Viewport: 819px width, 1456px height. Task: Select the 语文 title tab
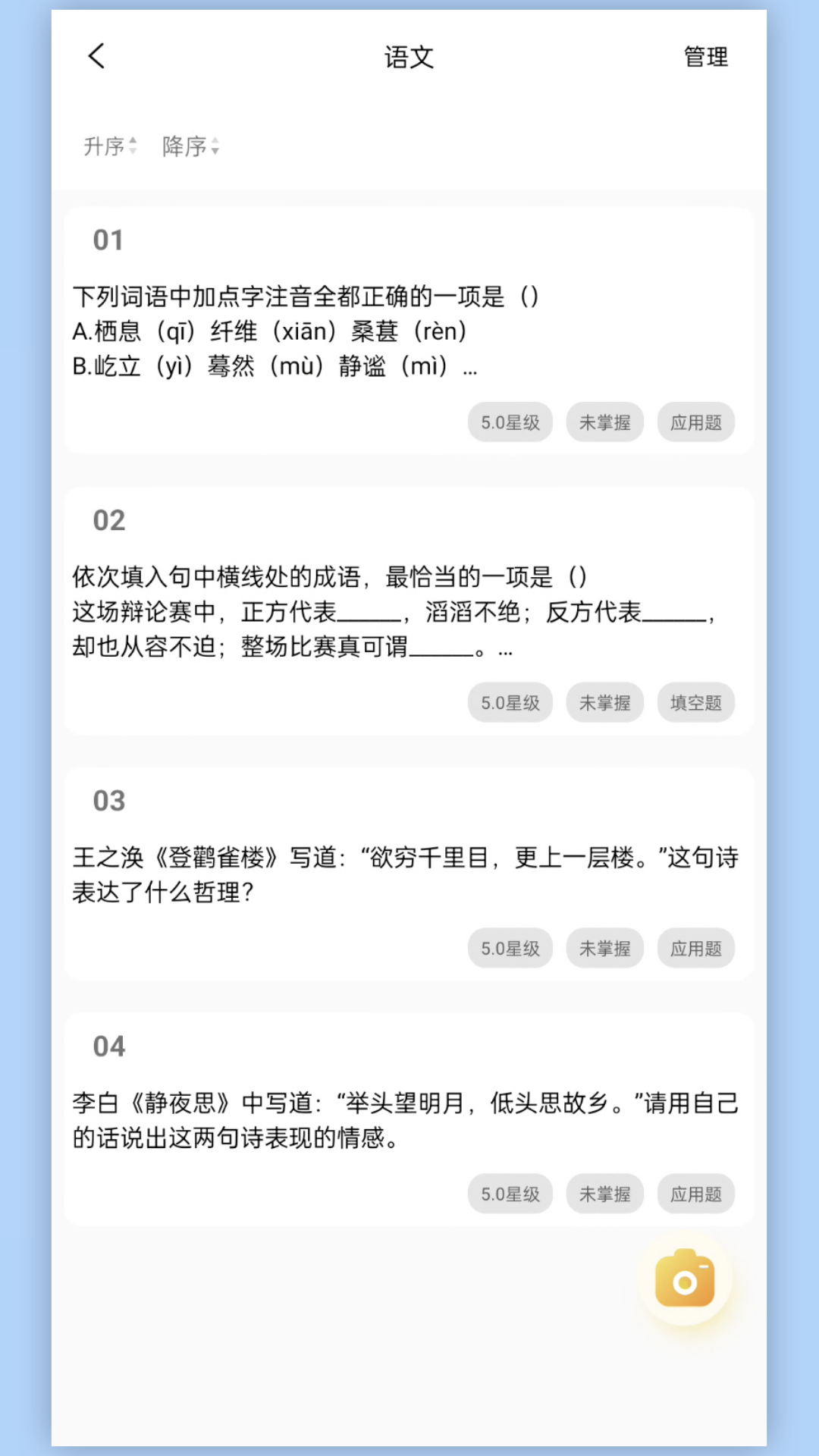tap(409, 56)
